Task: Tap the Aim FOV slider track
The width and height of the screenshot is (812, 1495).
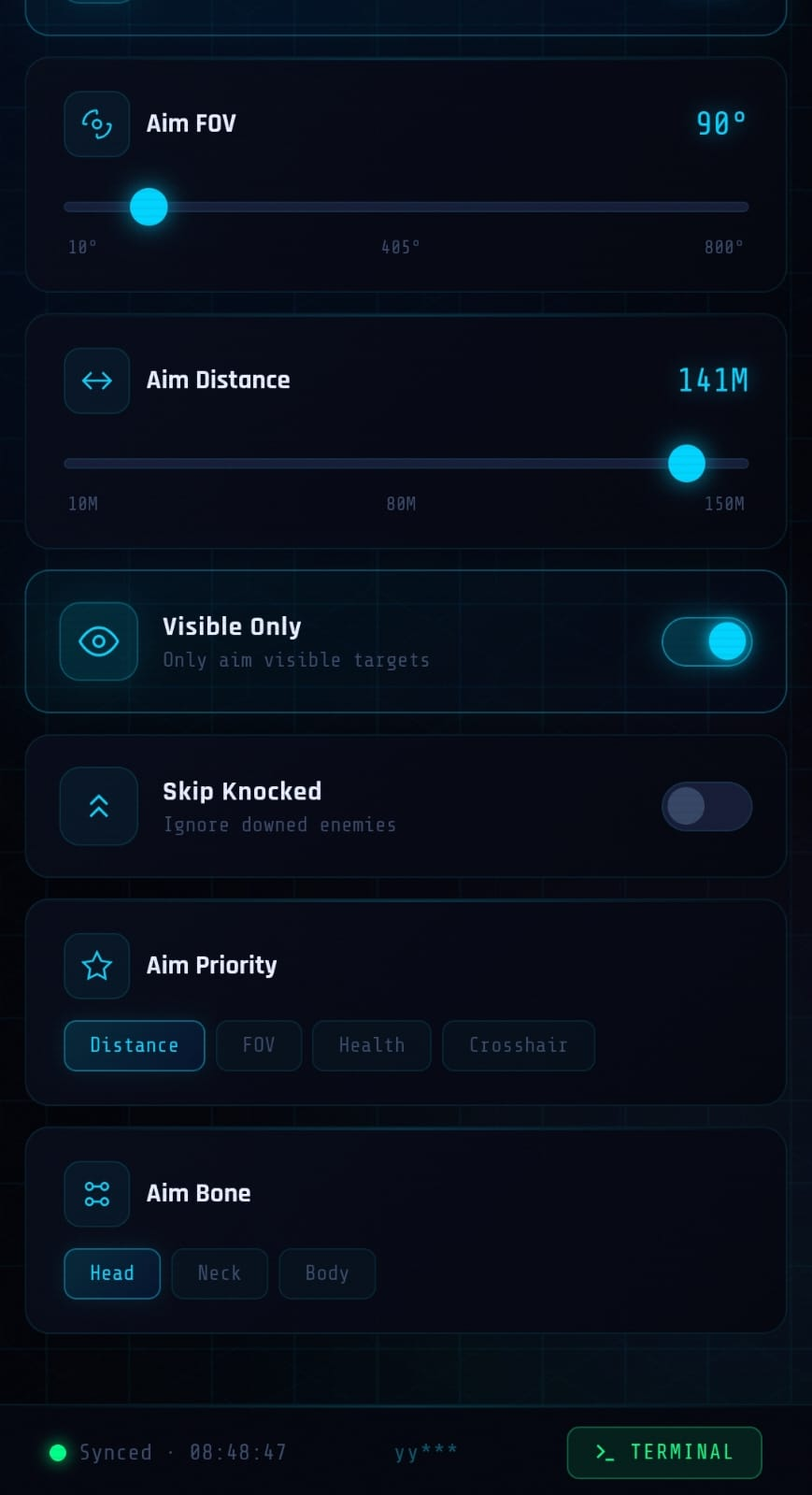Action: (x=406, y=207)
